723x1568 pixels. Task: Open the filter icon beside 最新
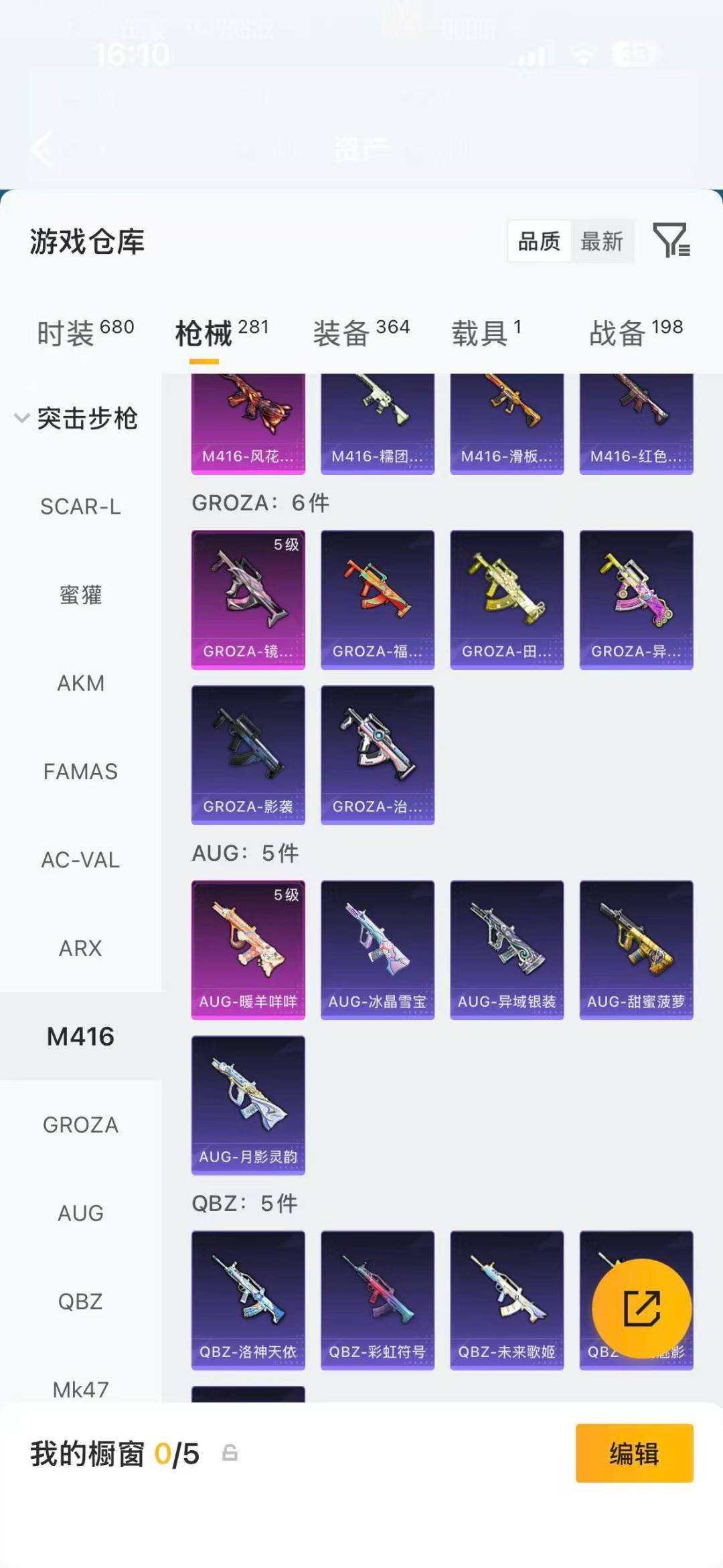671,240
